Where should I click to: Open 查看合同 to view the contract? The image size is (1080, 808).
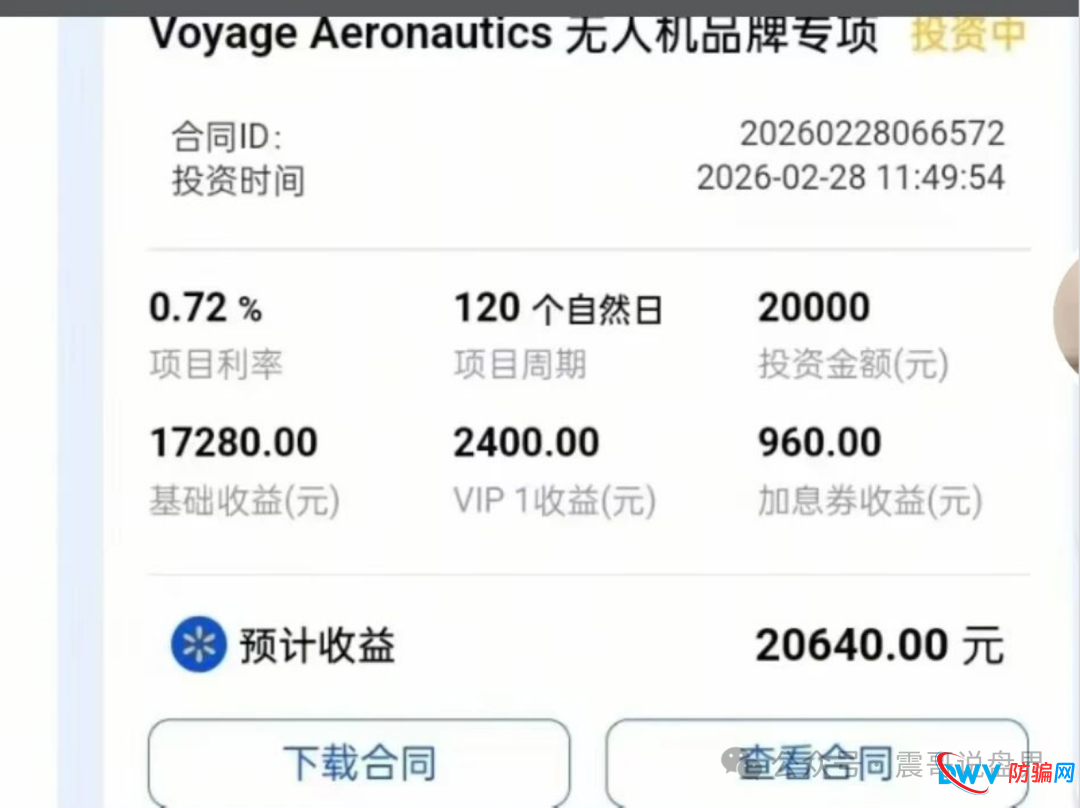(x=816, y=763)
